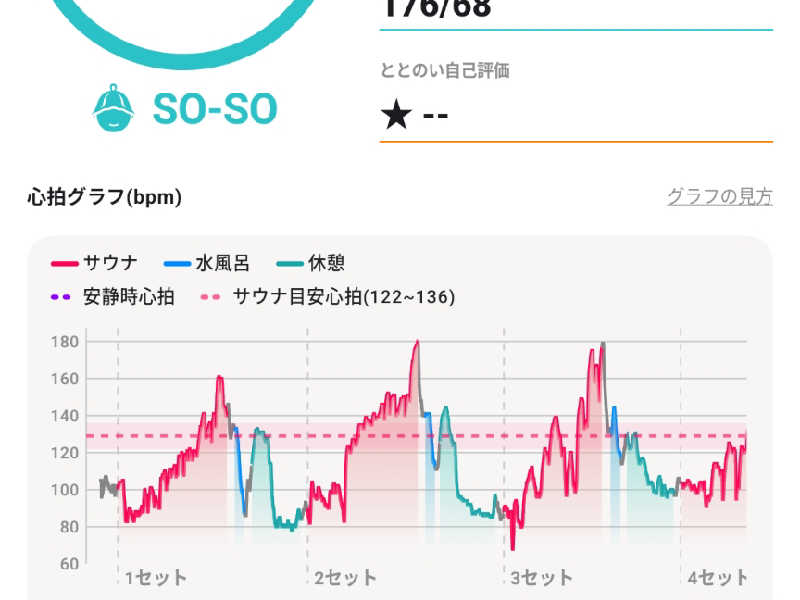Open the グラフの見方 link
Screen dimensions: 800x600
[x=719, y=197]
